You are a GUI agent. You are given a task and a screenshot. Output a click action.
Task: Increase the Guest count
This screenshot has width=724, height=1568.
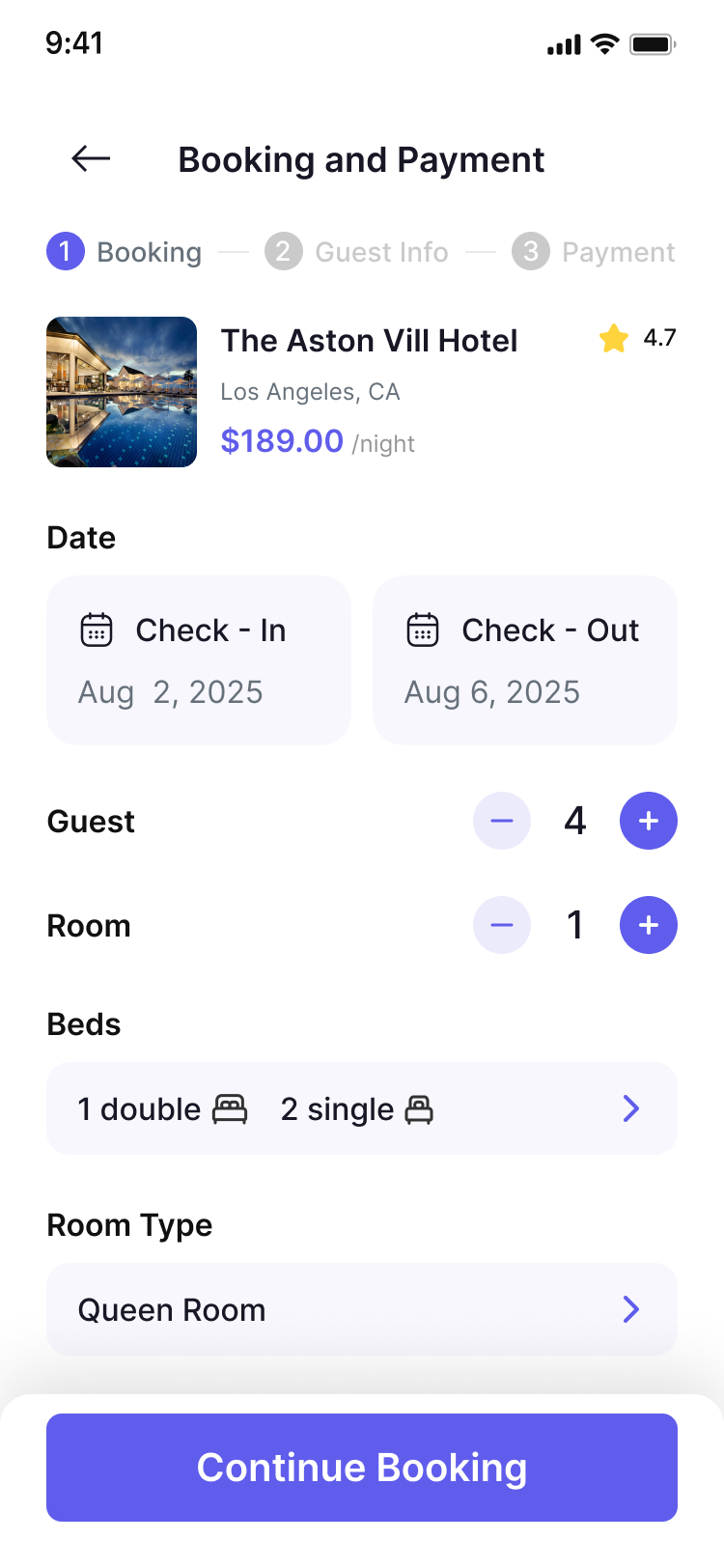tap(649, 821)
